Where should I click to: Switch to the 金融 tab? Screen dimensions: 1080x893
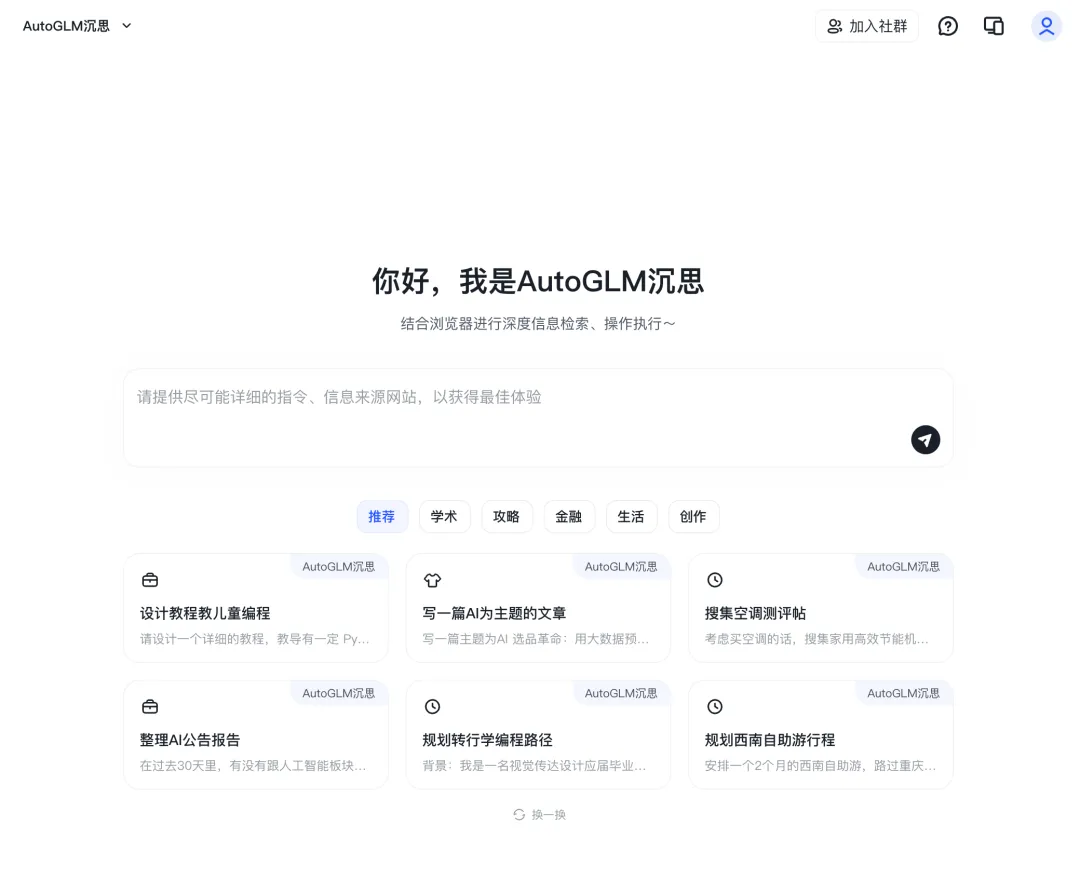click(x=569, y=517)
